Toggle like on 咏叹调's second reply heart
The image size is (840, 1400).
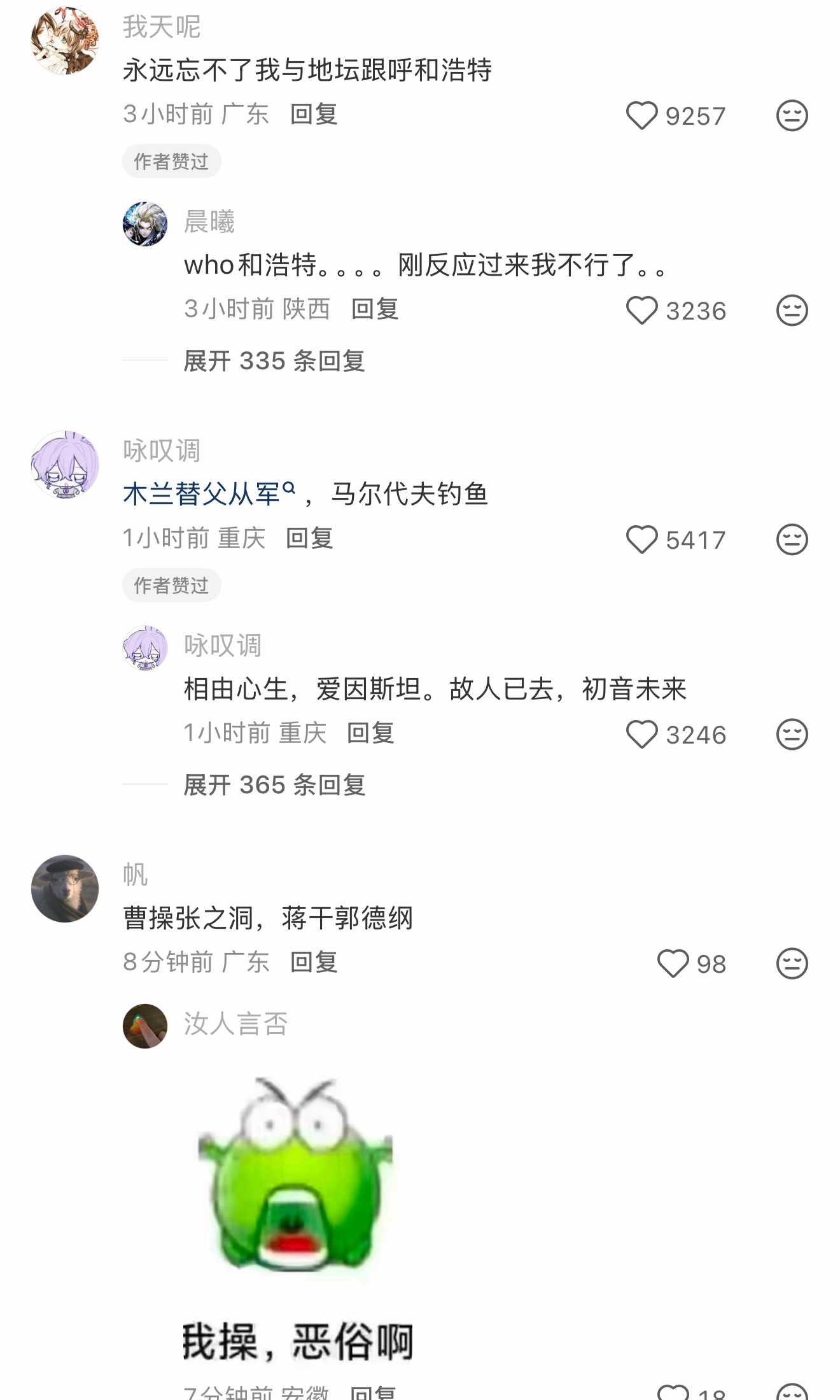pos(641,734)
